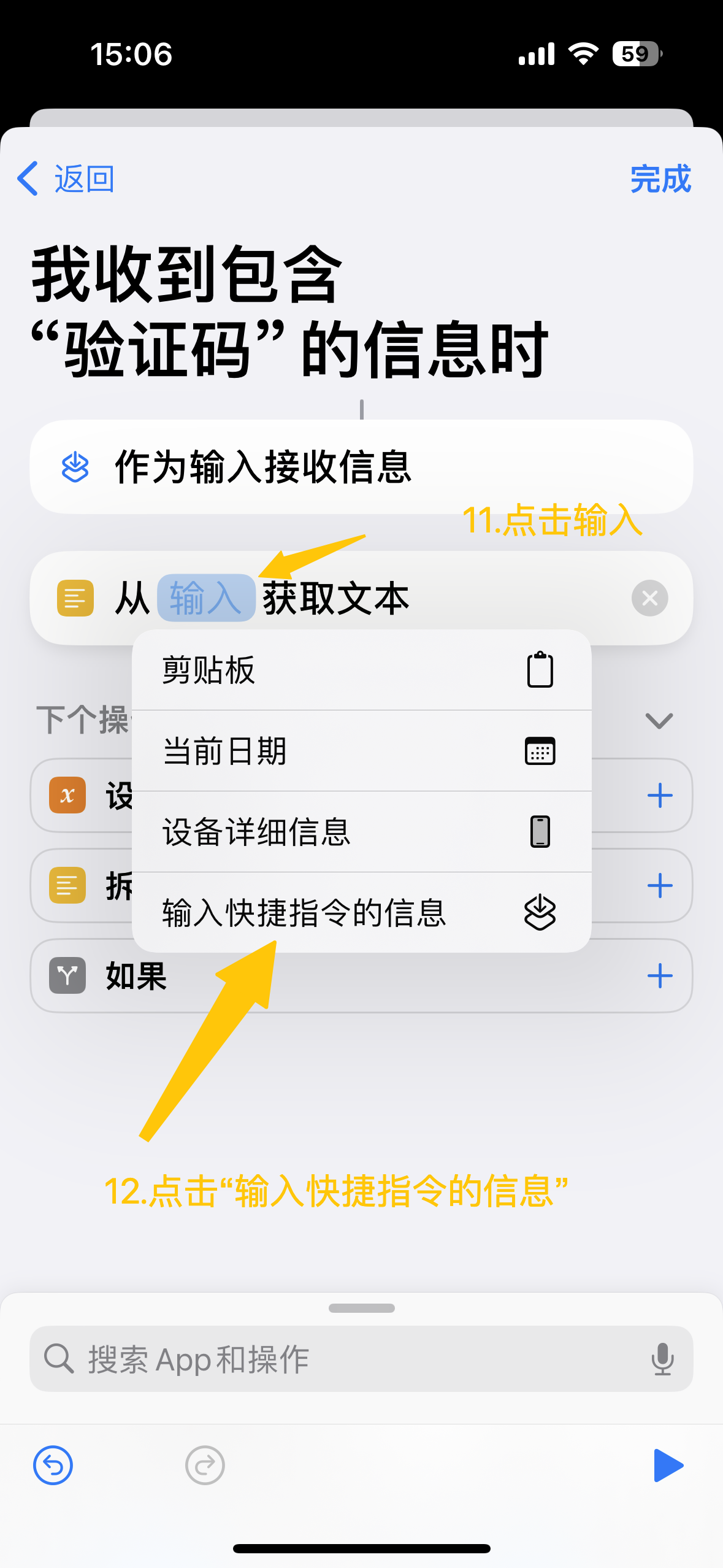Add the suggested action starting with 拆
This screenshot has width=723, height=1568.
[659, 886]
